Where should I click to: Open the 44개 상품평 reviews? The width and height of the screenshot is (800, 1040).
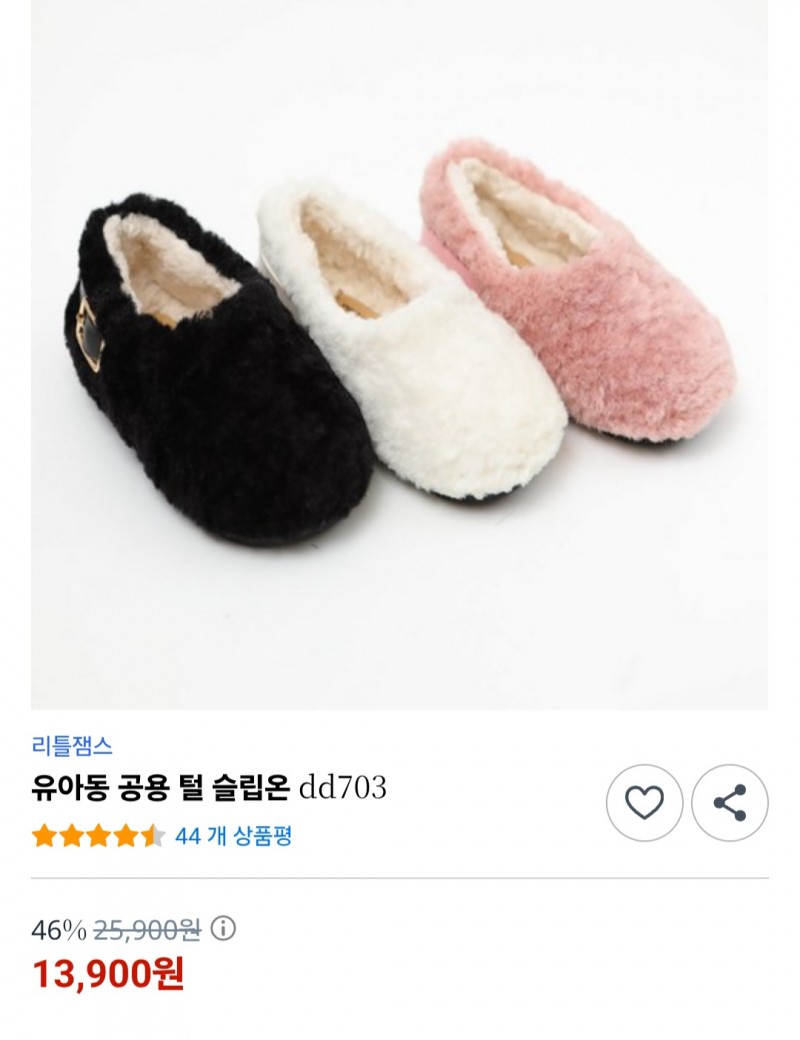233,836
